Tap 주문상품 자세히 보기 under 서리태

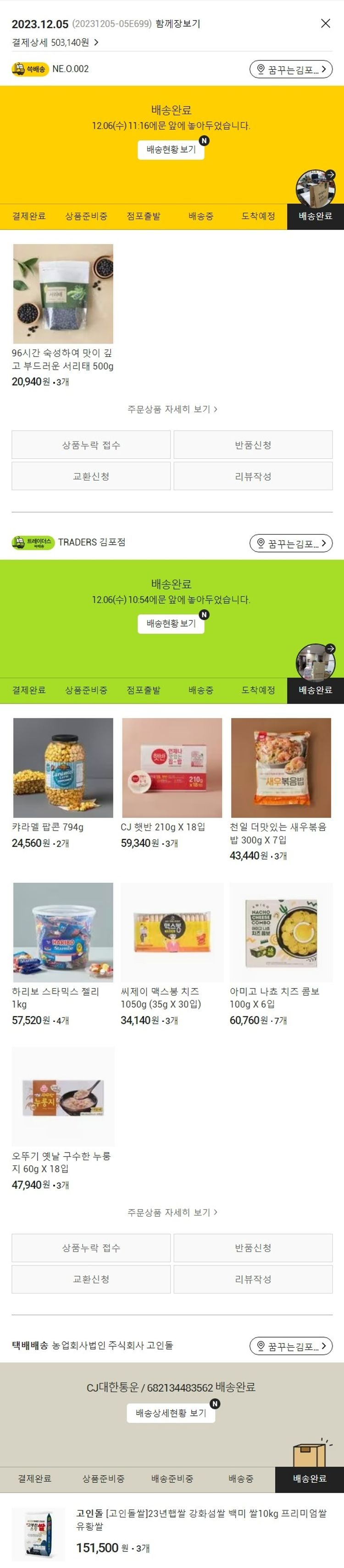(x=172, y=409)
